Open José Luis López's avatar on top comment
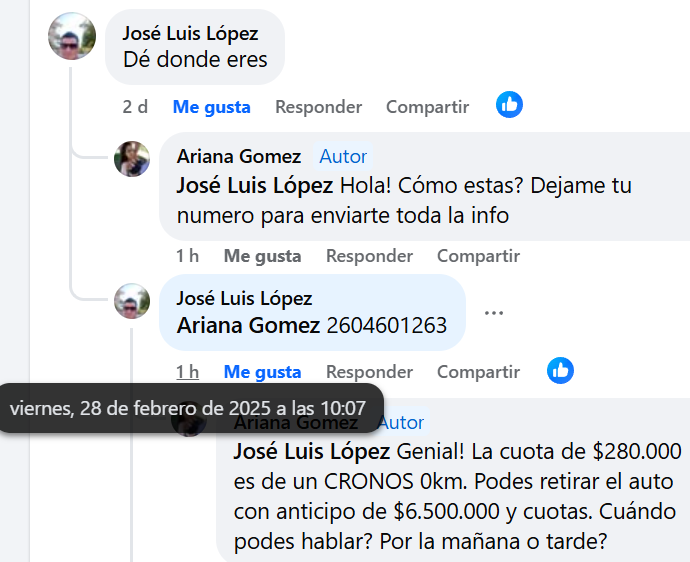 click(72, 37)
